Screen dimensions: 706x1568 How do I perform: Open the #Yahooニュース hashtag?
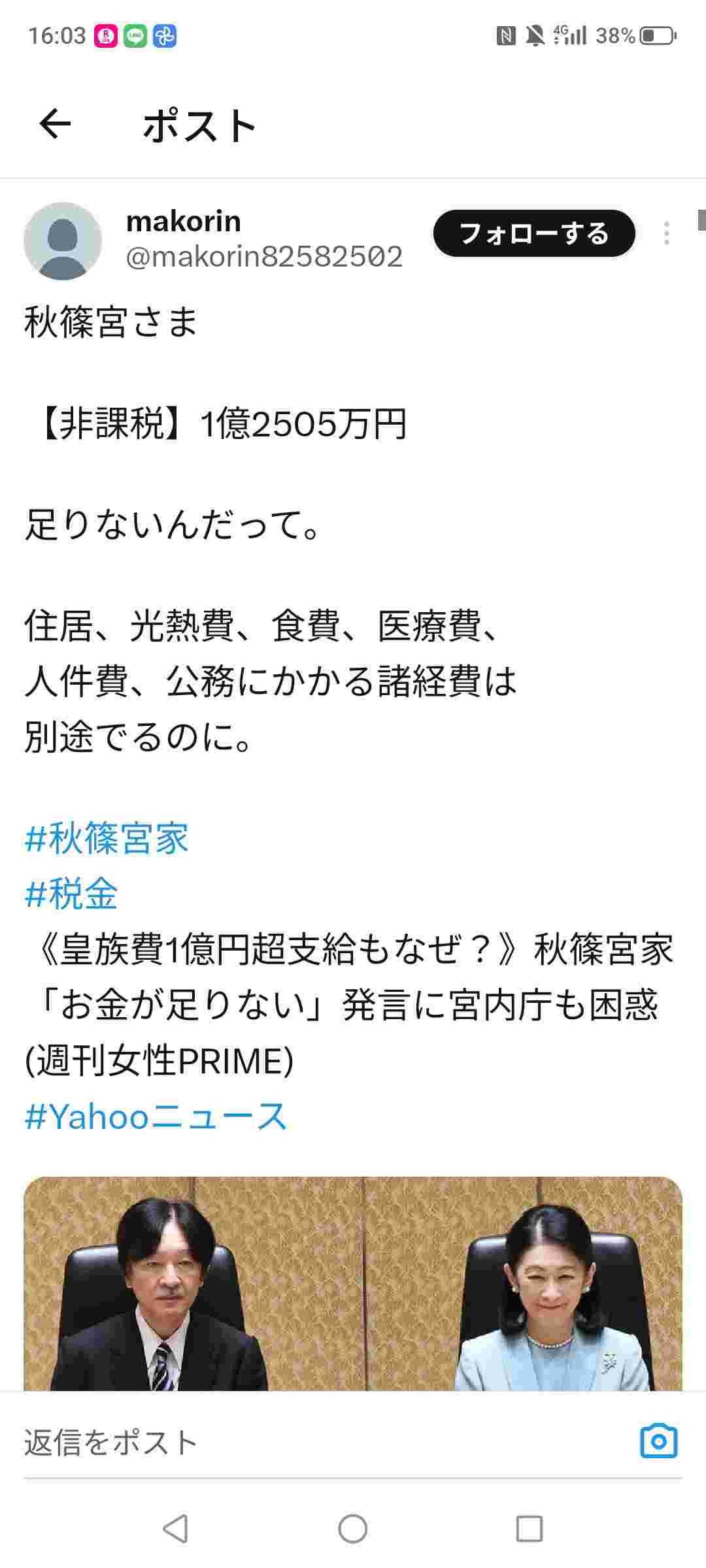[x=156, y=1117]
